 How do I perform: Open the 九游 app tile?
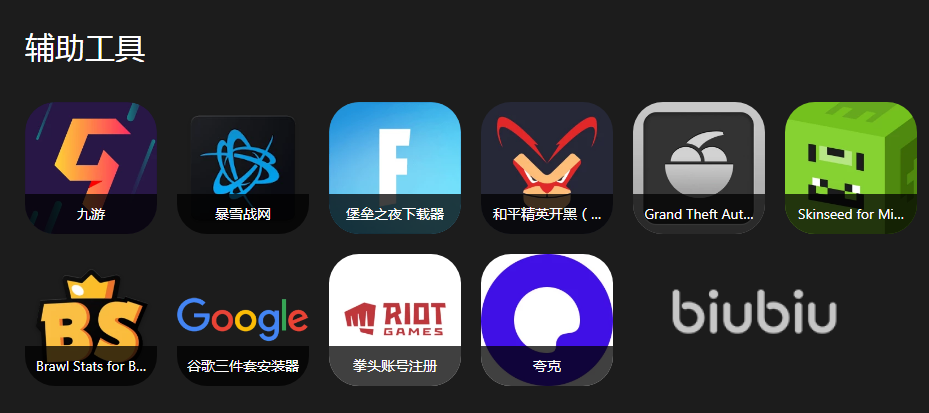[x=91, y=167]
